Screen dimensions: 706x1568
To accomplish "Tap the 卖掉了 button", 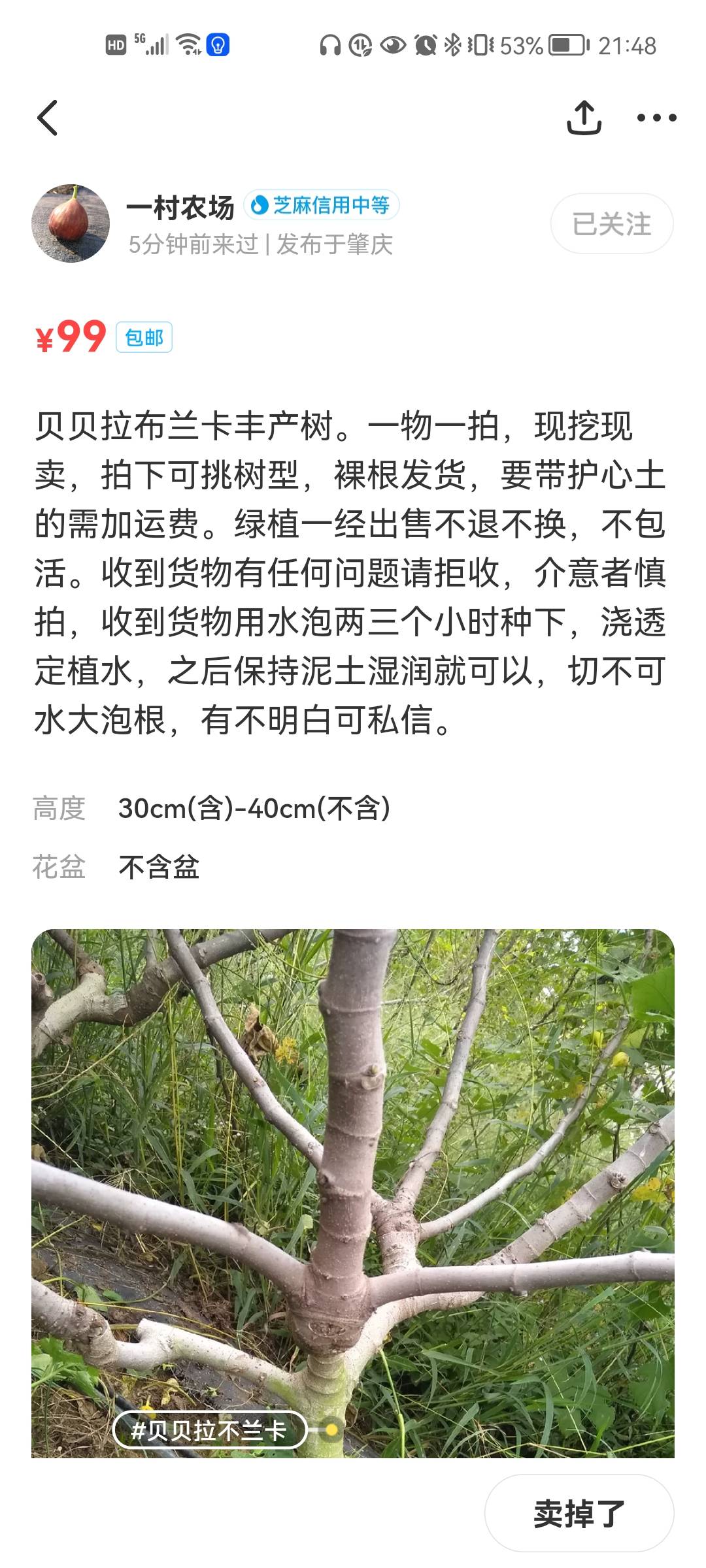I will tap(579, 1513).
